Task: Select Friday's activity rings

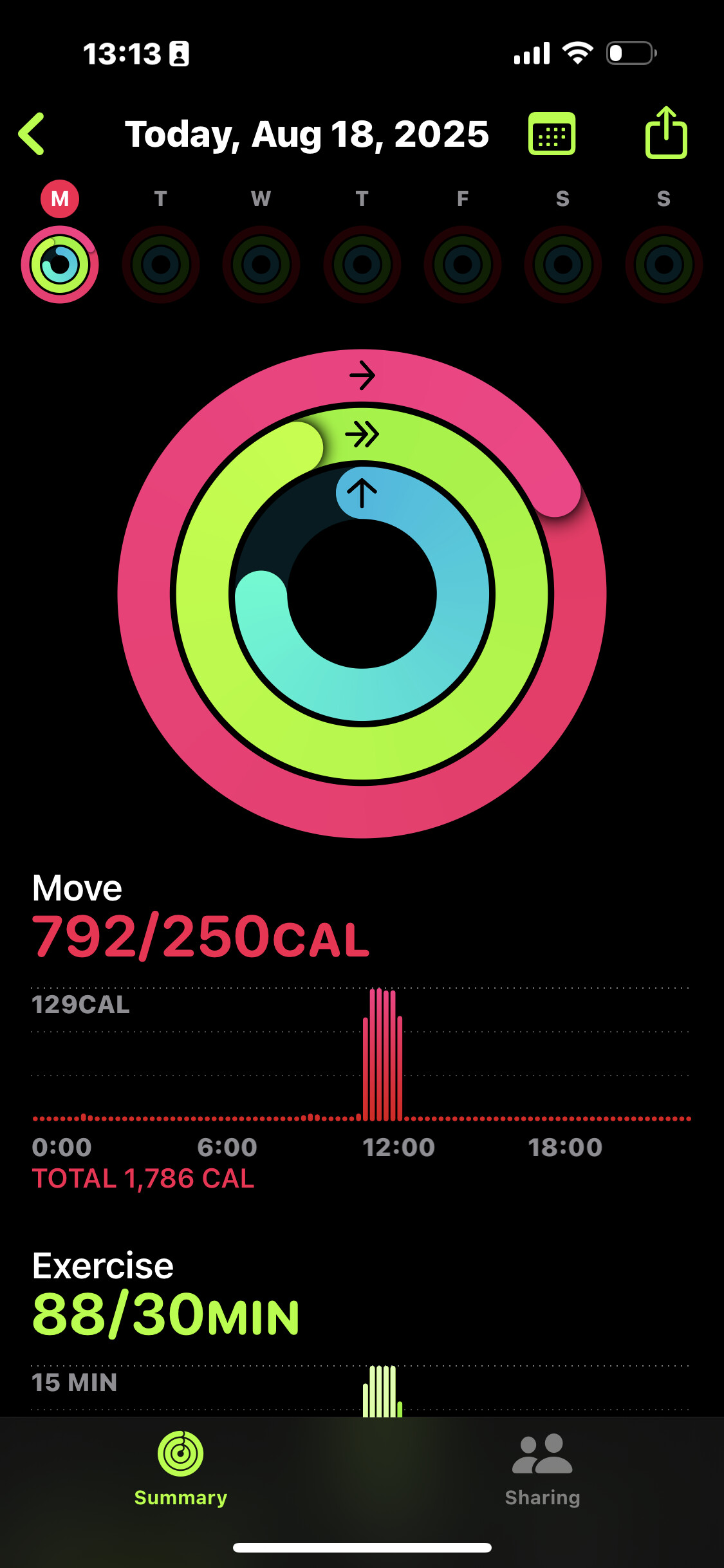Action: click(463, 264)
